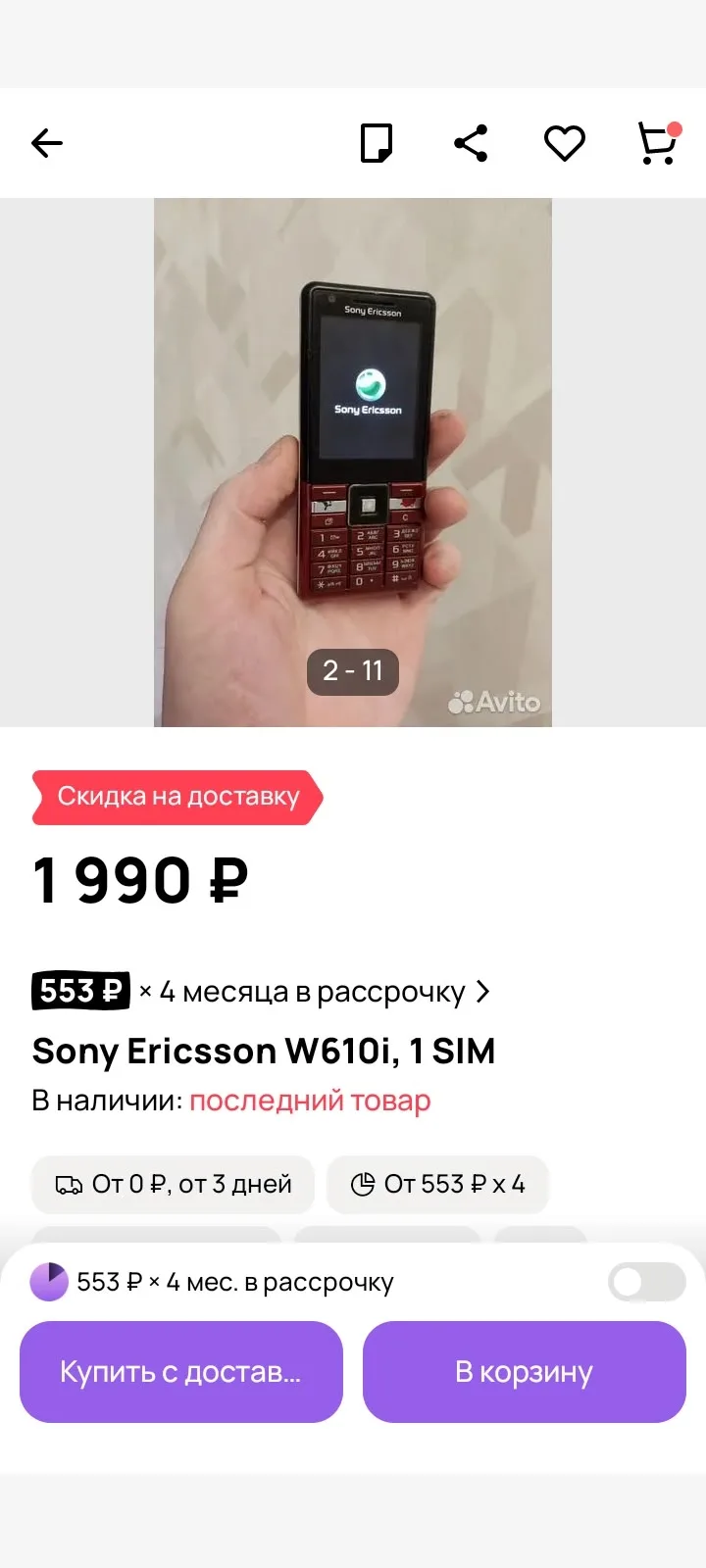Viewport: 706px width, 1568px height.
Task: Open the Sony Ericsson product photo
Action: (353, 463)
